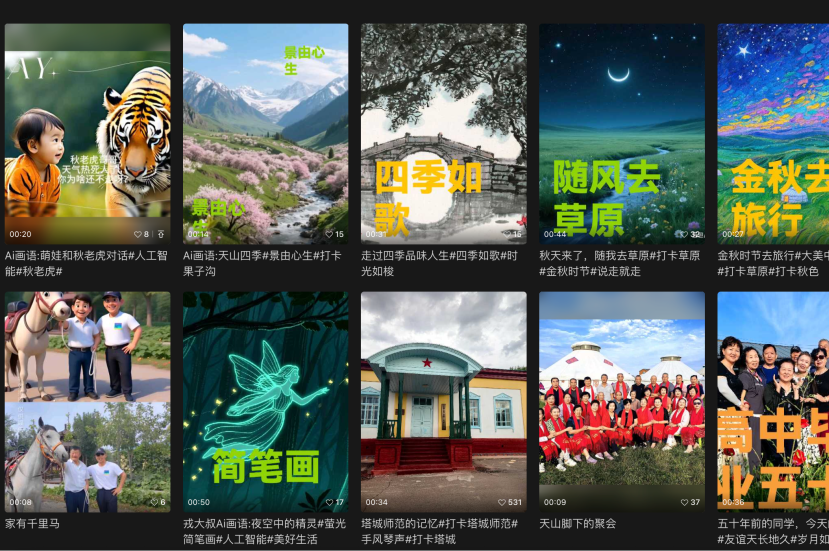Screen dimensions: 829x551
Task: Play the 景由心生 Tianshan four seasons video
Action: (265, 134)
